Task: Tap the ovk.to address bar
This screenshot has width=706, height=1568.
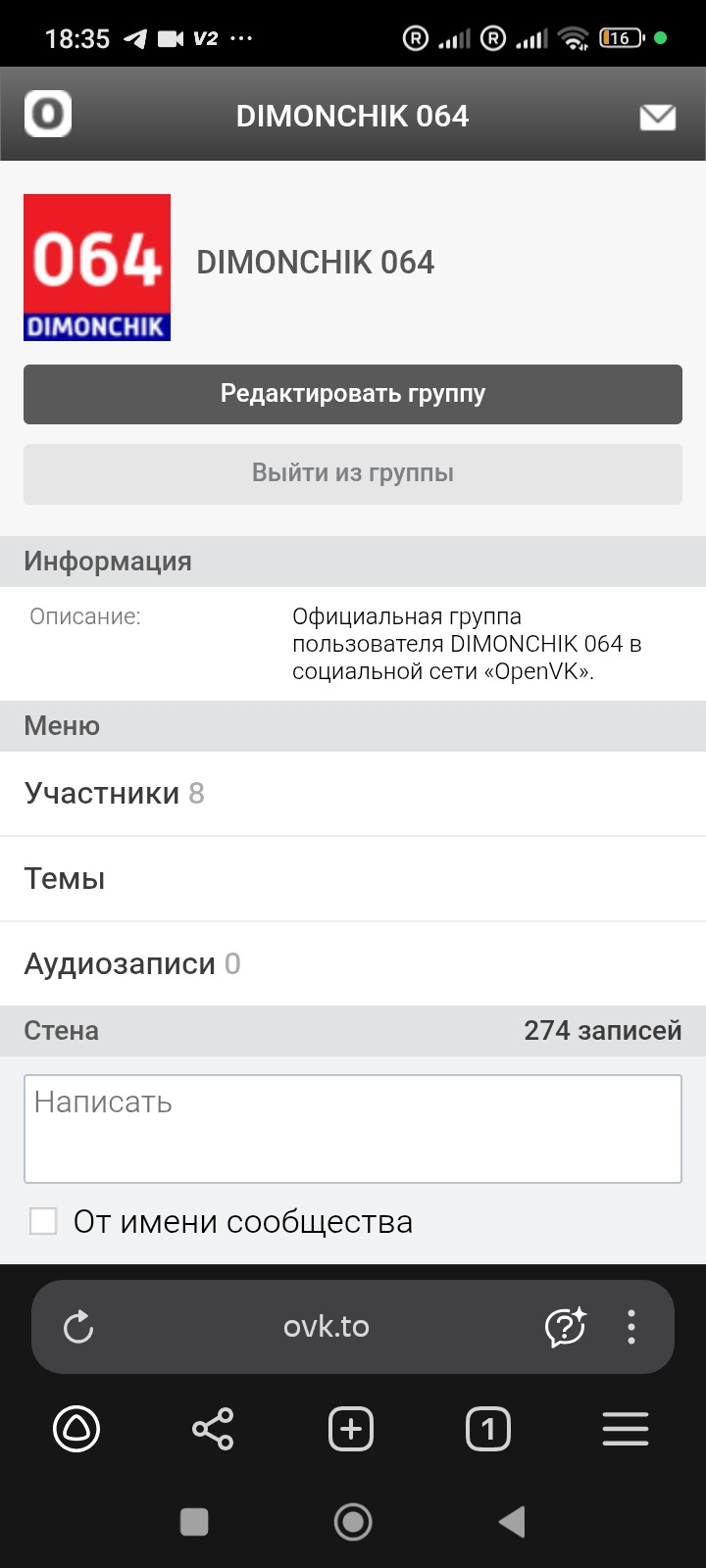Action: point(326,1327)
